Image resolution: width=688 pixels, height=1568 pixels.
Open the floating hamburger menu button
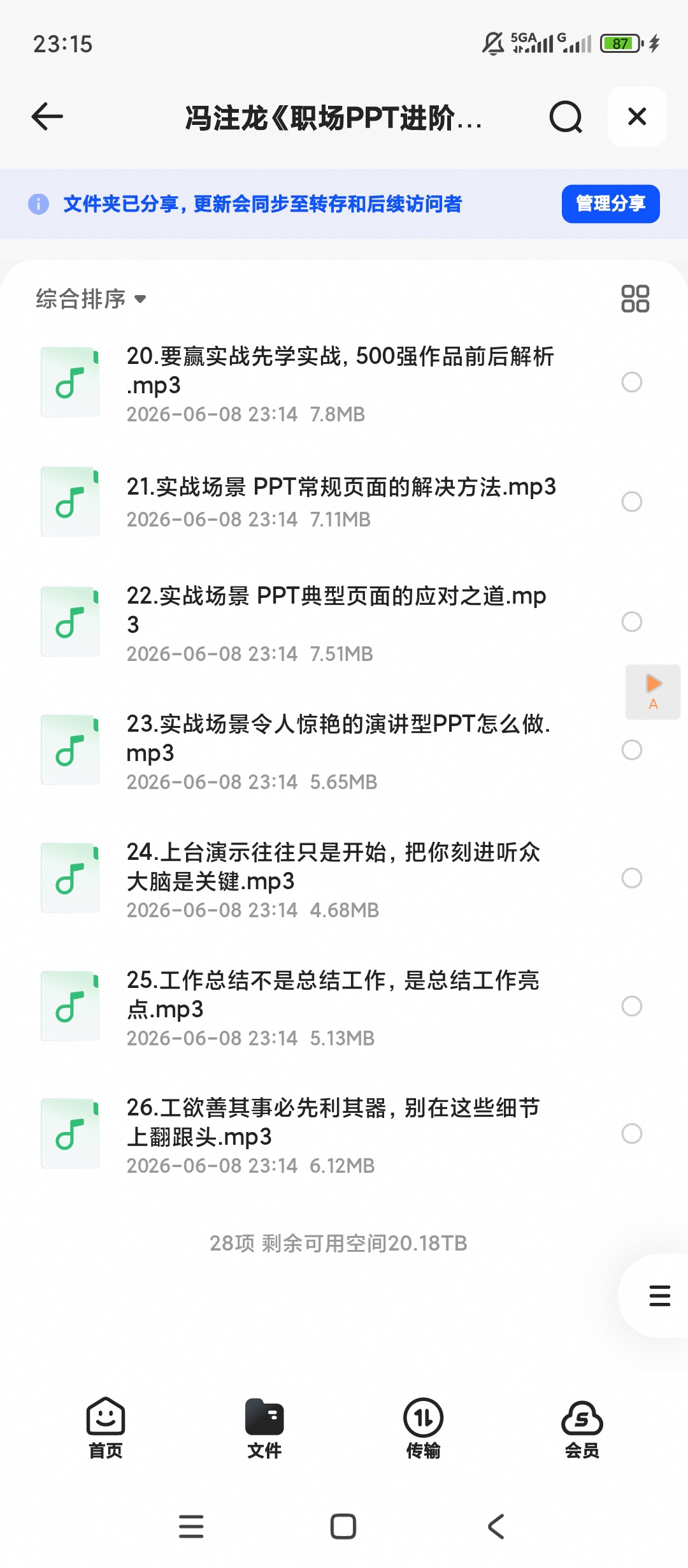click(659, 1296)
